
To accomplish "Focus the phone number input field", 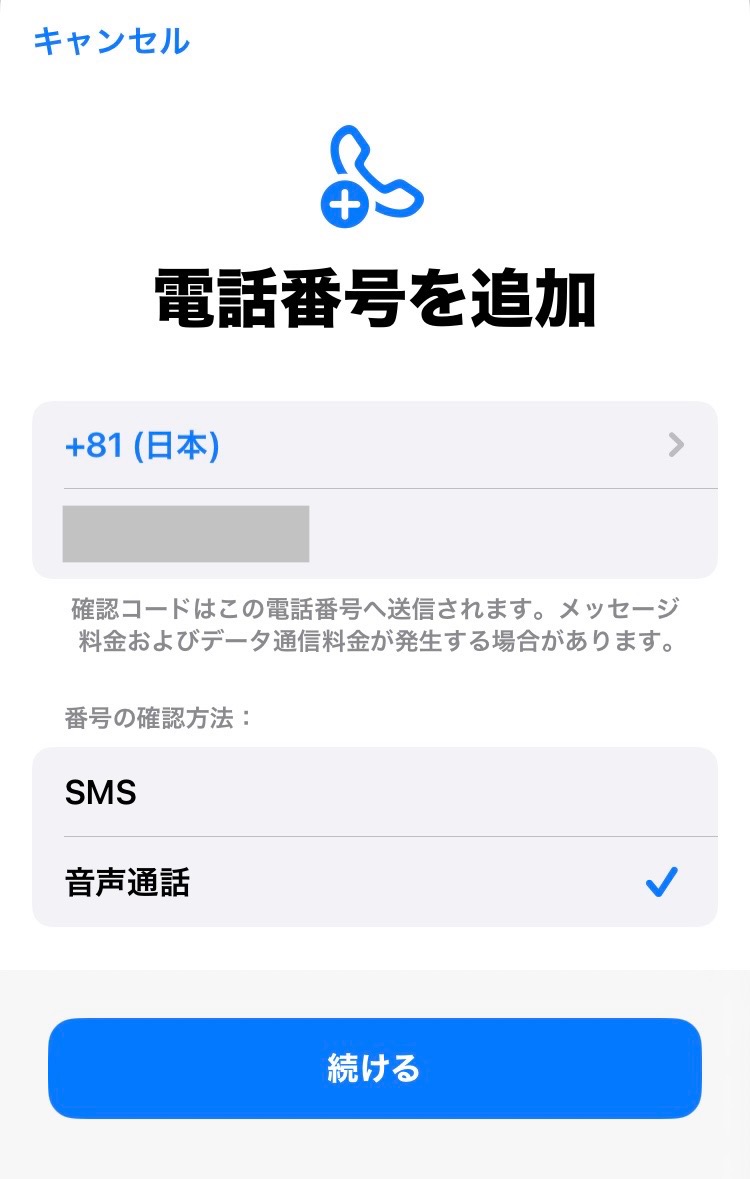I will (374, 534).
